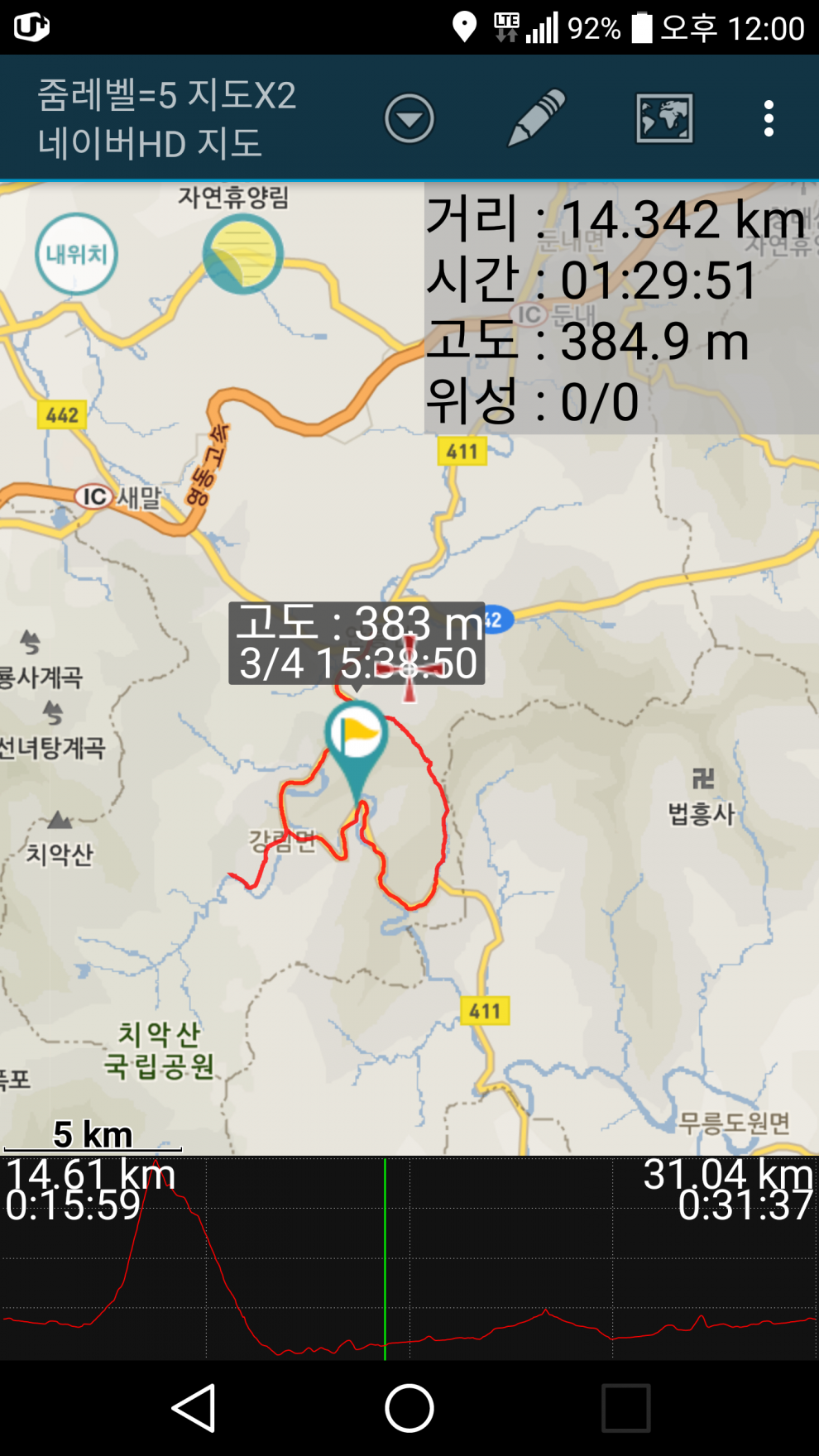Image resolution: width=819 pixels, height=1456 pixels.
Task: Tap the pencil edit icon
Action: pyautogui.click(x=536, y=118)
